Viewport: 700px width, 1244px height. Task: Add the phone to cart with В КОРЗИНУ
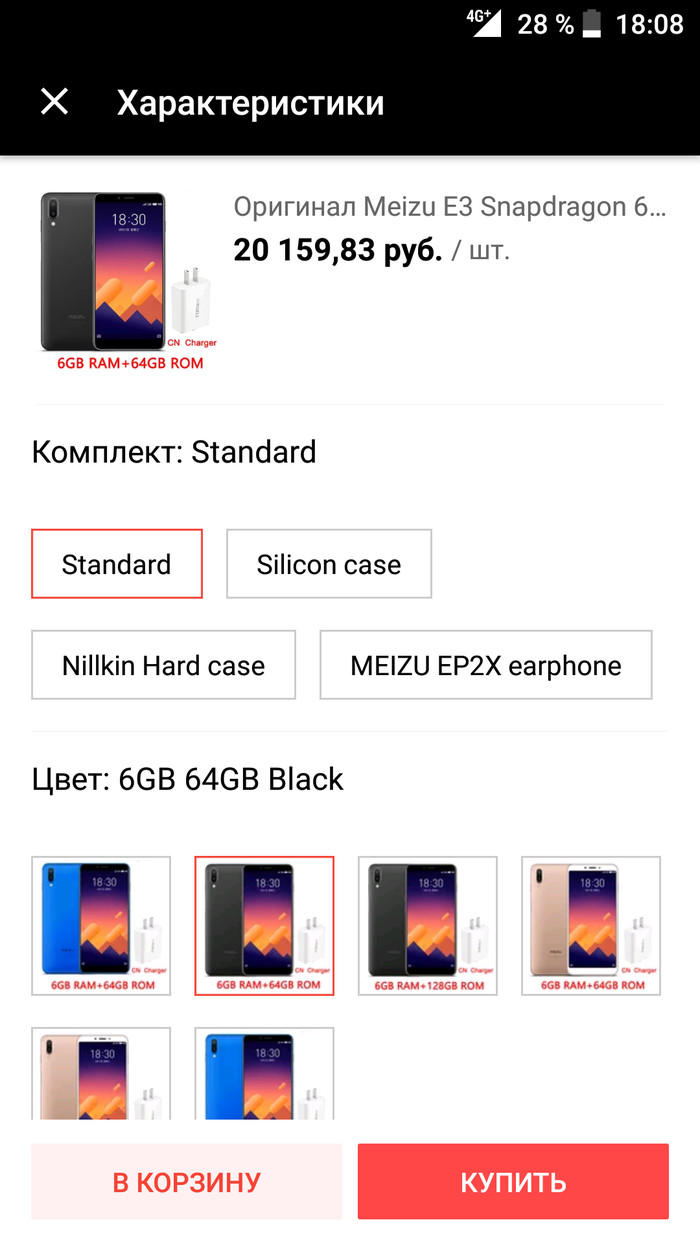click(186, 1182)
